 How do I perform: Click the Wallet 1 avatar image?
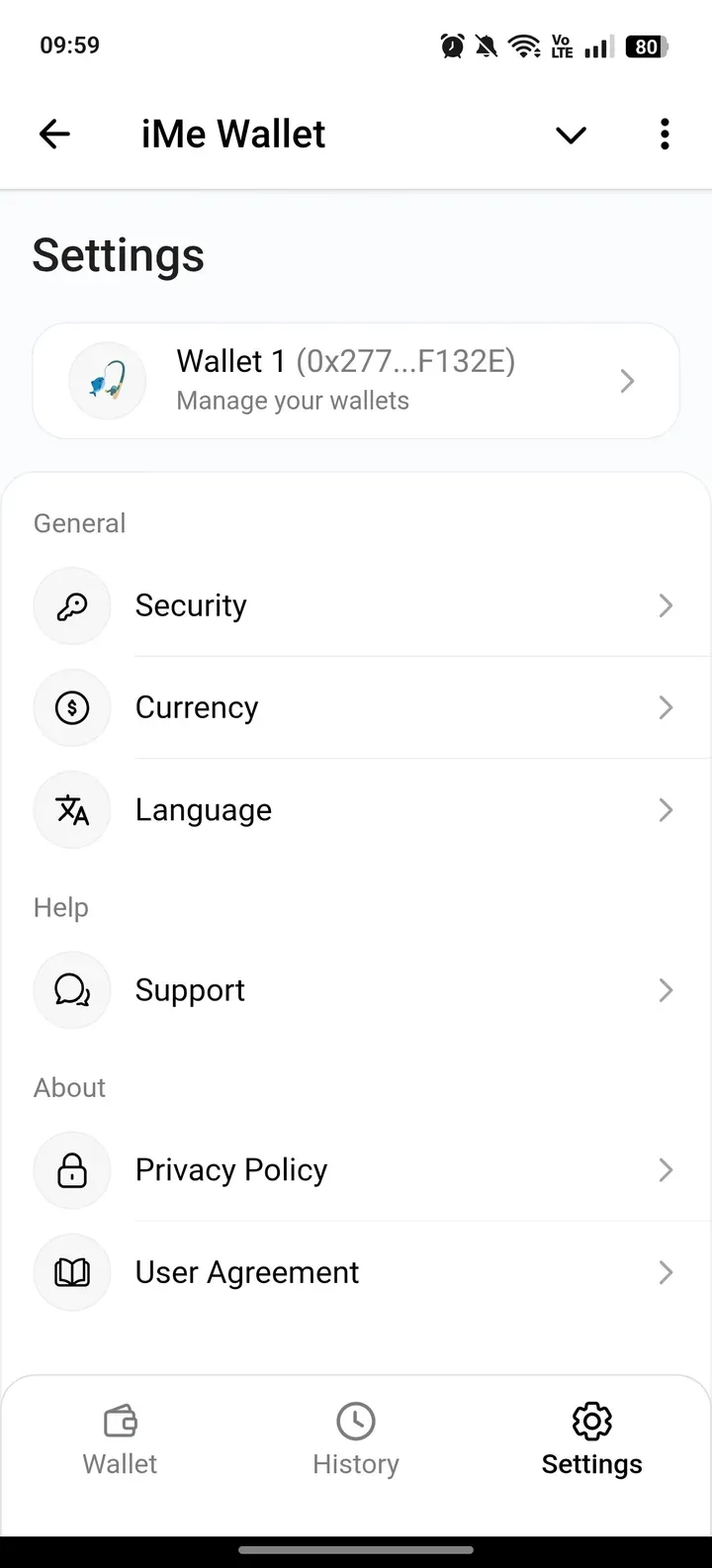(x=107, y=380)
